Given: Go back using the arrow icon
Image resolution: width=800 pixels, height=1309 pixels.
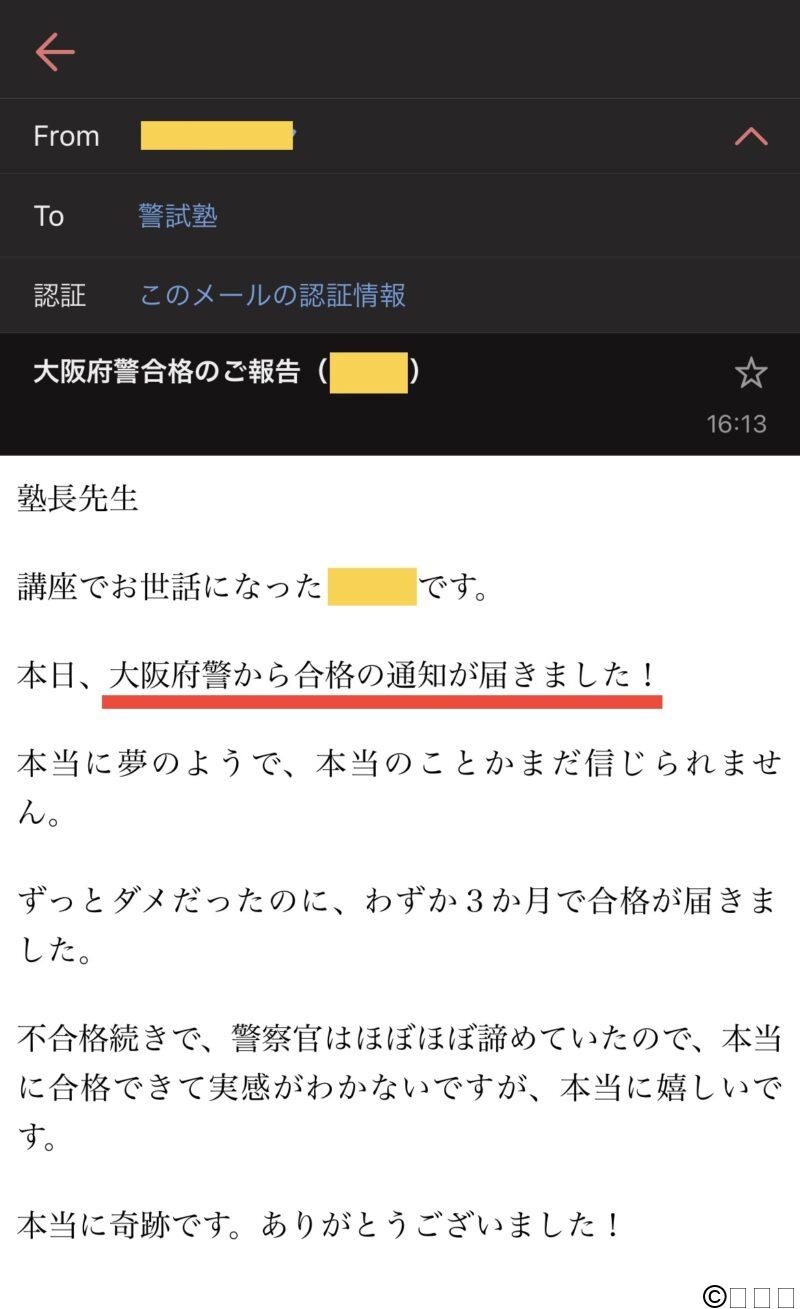Looking at the screenshot, I should pyautogui.click(x=55, y=52).
